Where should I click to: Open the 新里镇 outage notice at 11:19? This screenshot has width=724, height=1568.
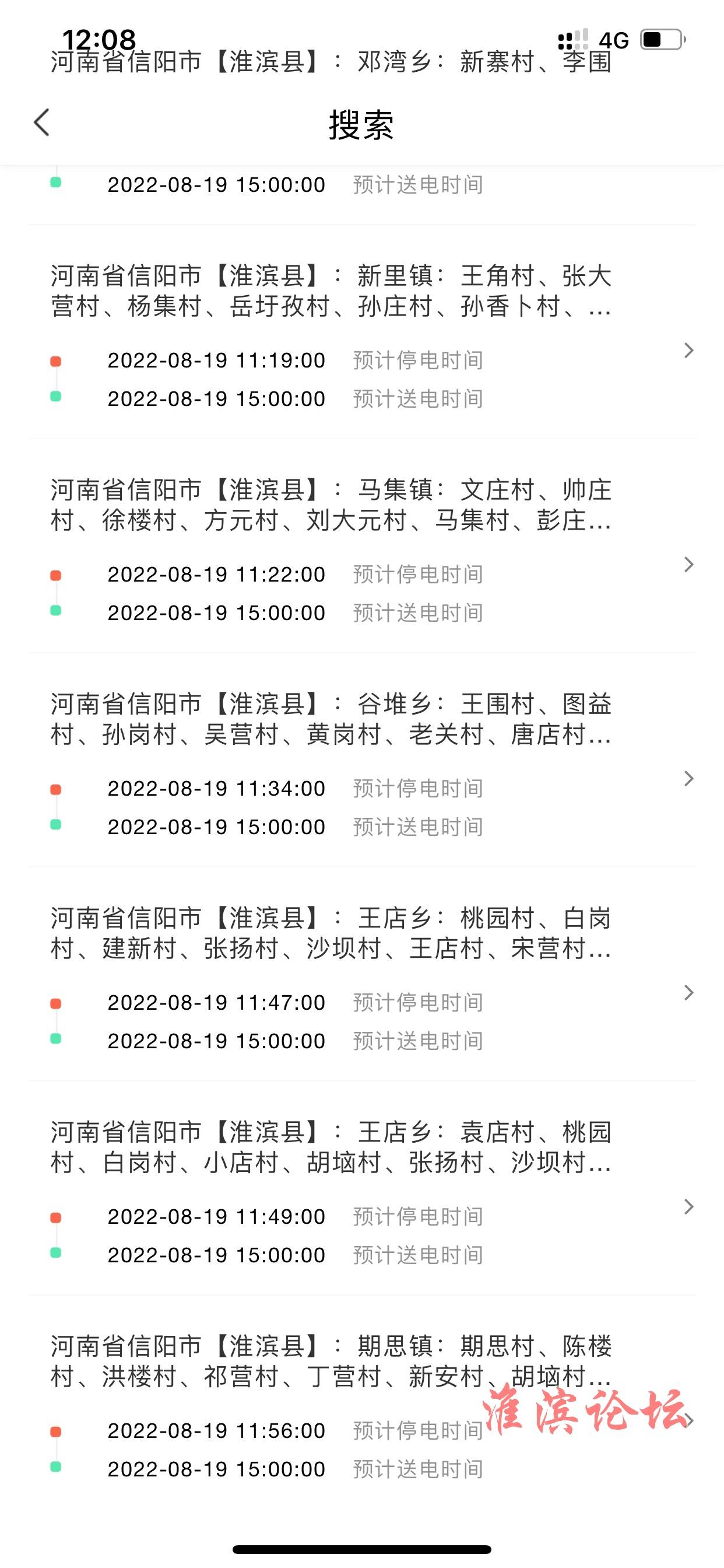pos(362,332)
